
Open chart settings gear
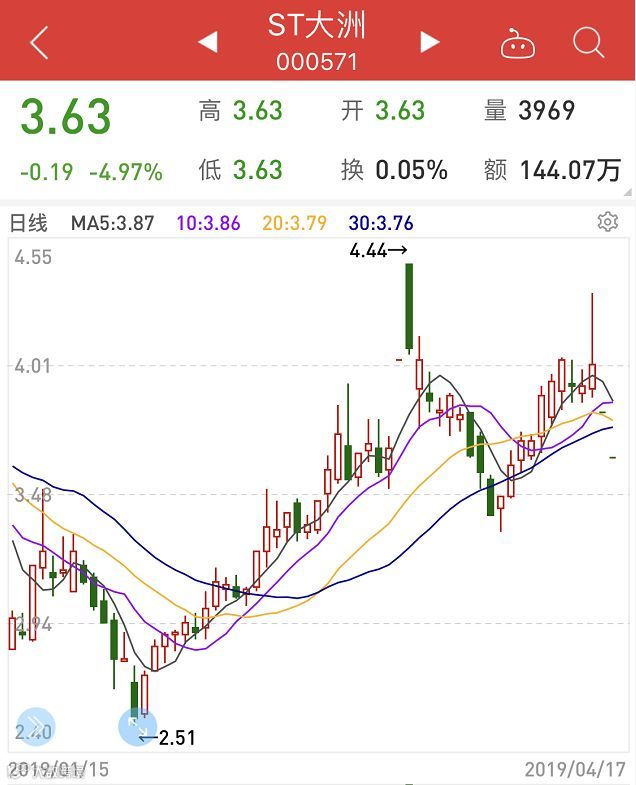point(607,222)
